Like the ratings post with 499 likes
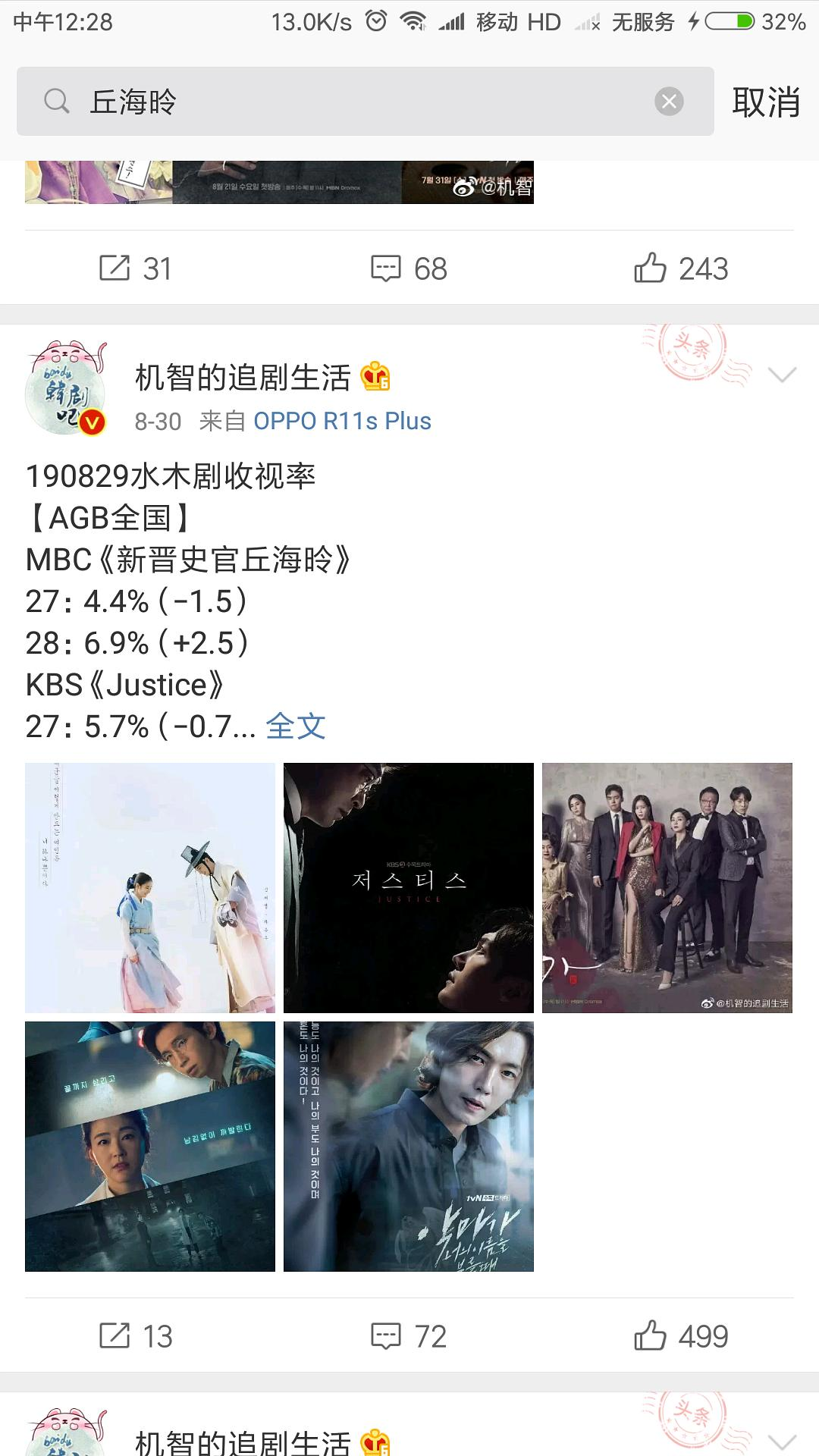 tap(681, 1336)
